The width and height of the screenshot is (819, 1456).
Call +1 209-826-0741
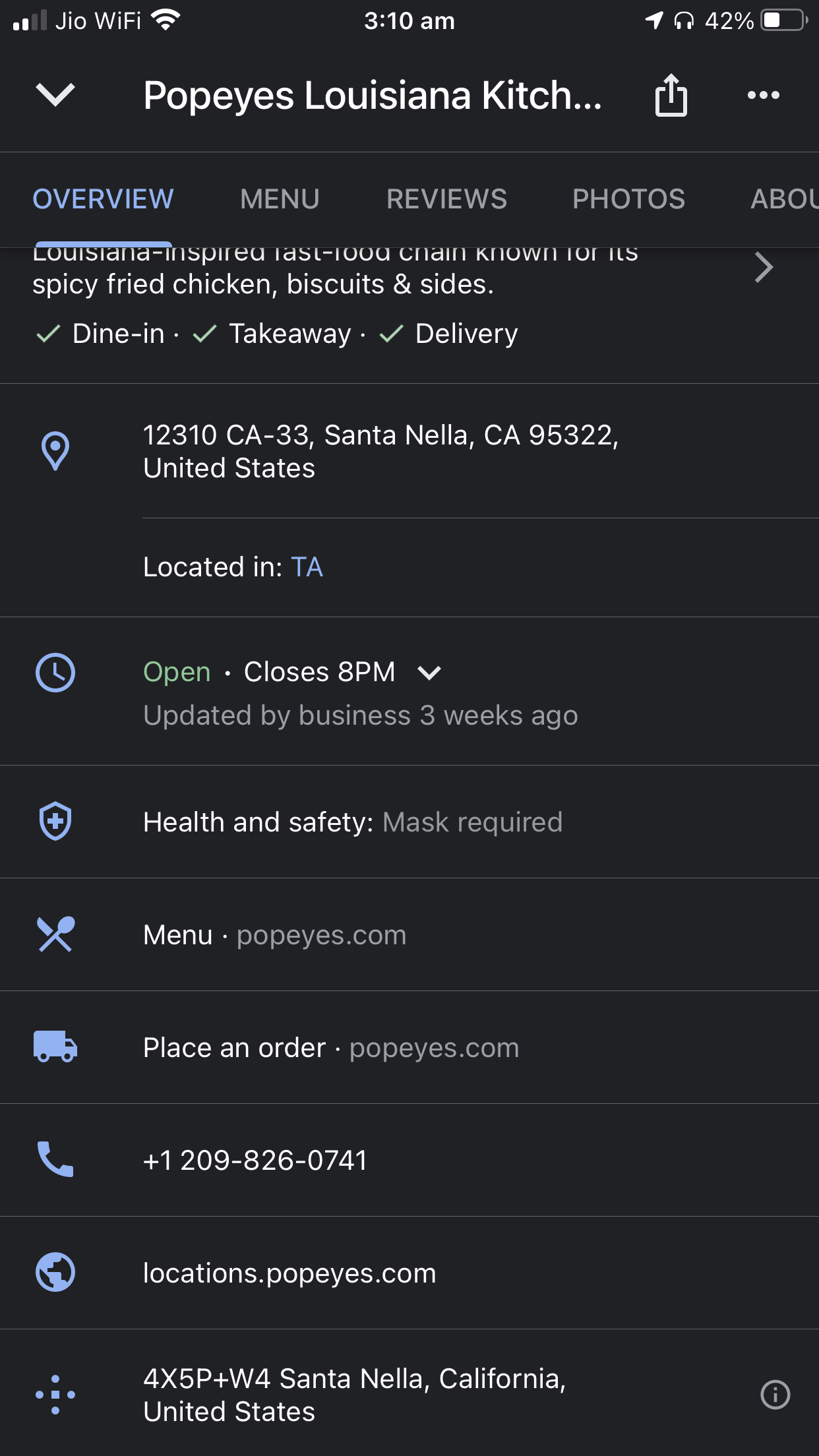[x=255, y=1161]
